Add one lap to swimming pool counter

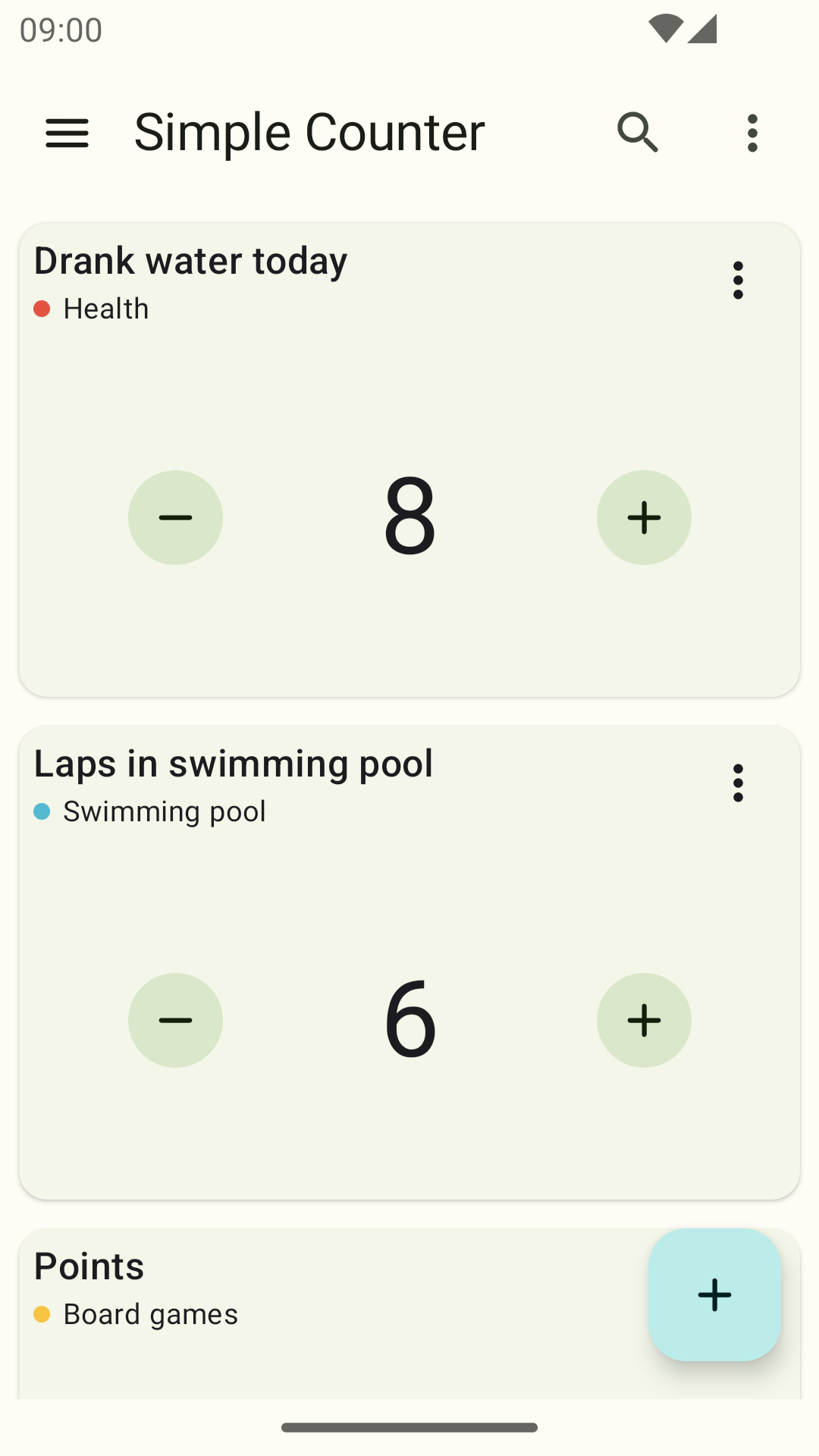[644, 1020]
